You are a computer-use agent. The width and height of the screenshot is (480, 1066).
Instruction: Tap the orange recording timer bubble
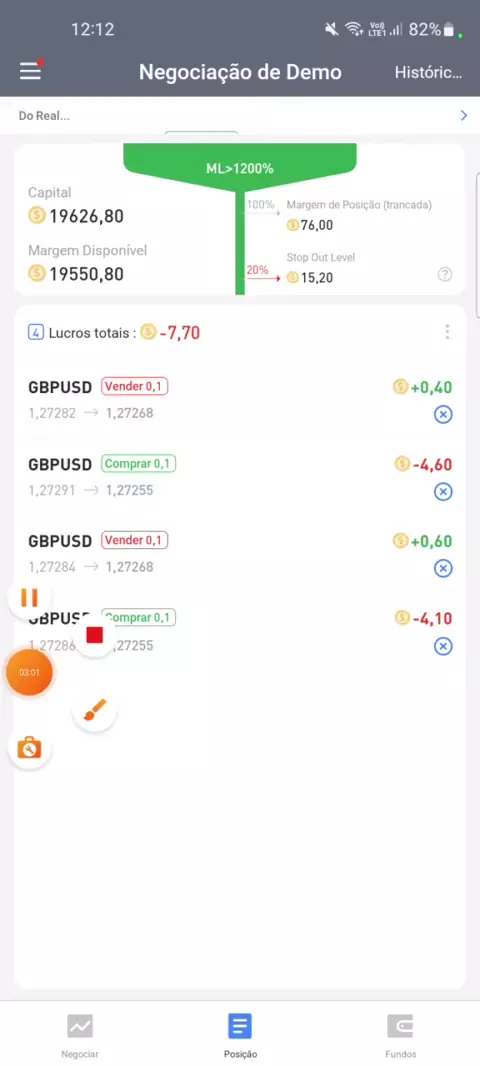29,672
